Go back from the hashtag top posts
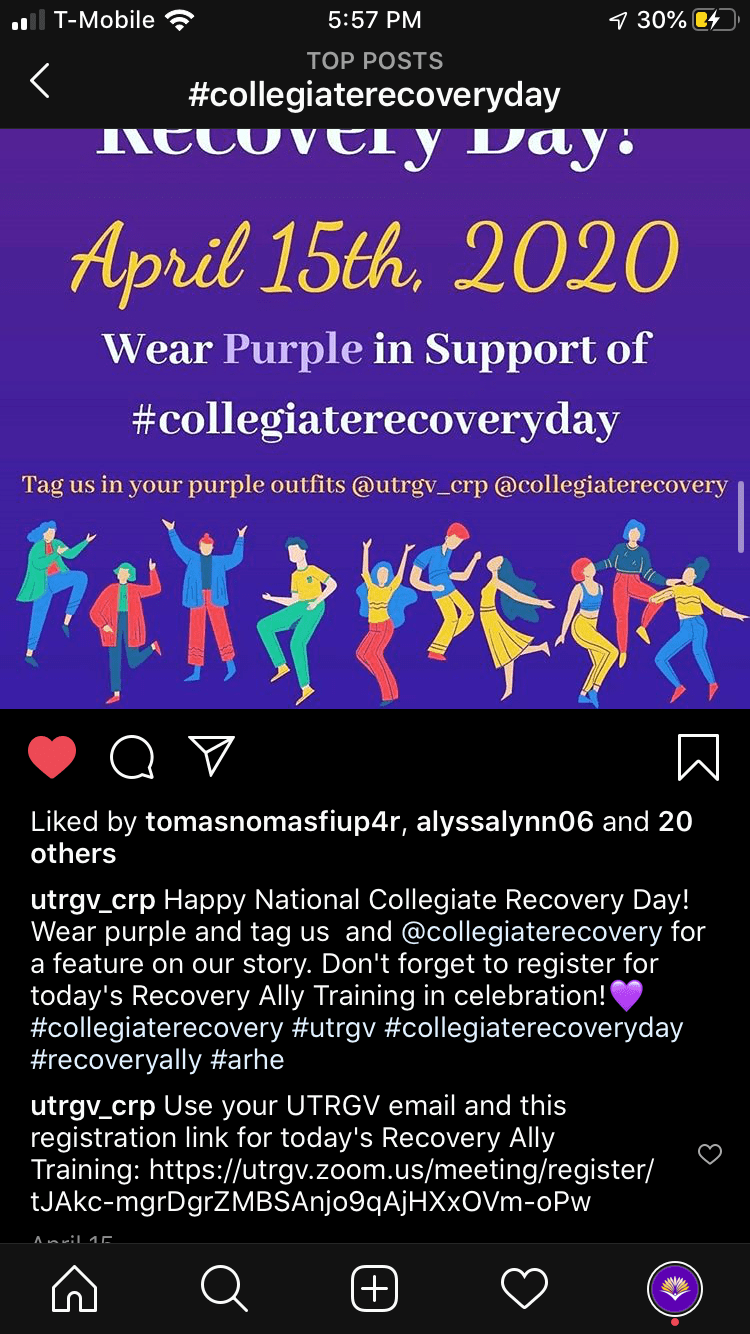The width and height of the screenshot is (750, 1334). (x=40, y=80)
